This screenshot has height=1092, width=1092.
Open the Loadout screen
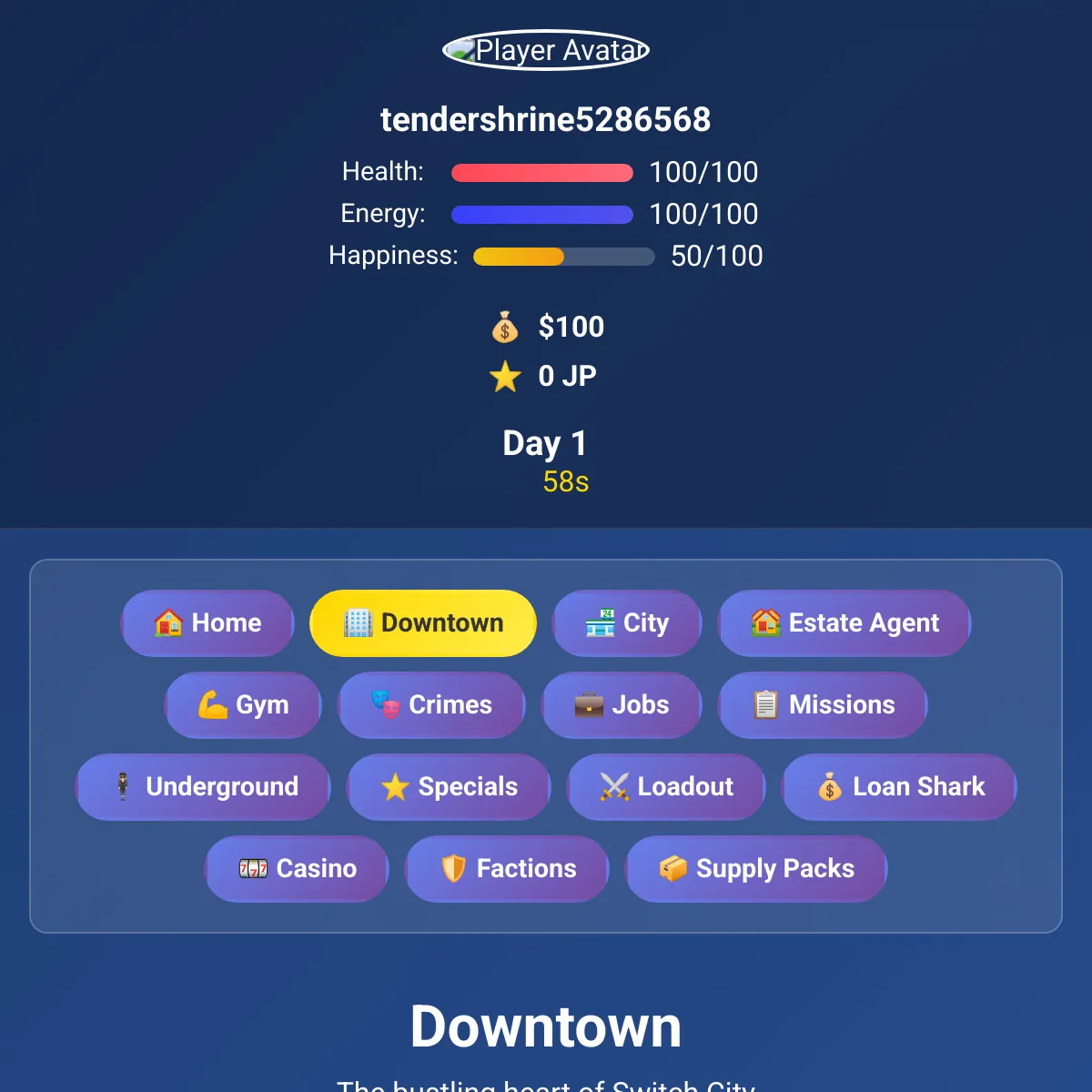[666, 787]
